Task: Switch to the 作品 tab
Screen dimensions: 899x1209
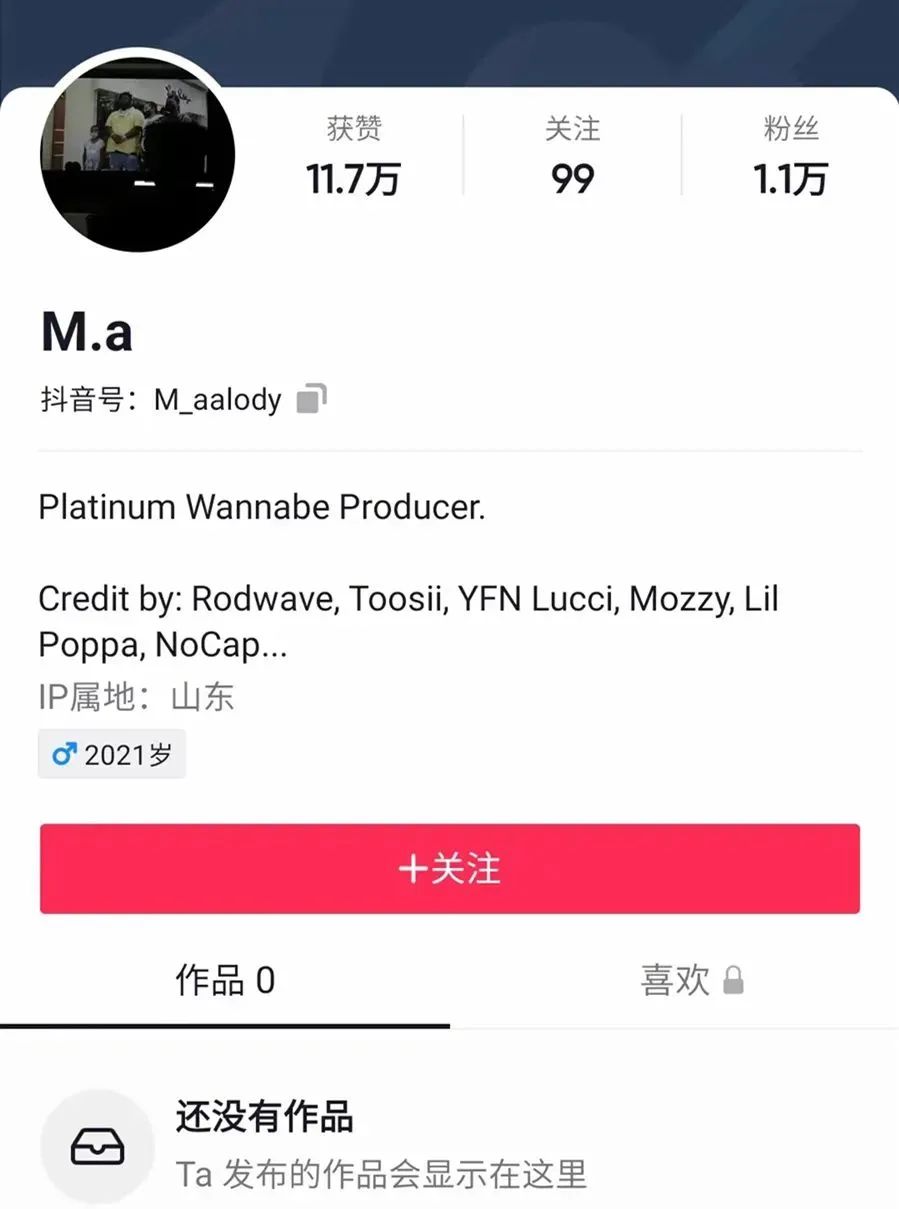Action: click(x=224, y=979)
